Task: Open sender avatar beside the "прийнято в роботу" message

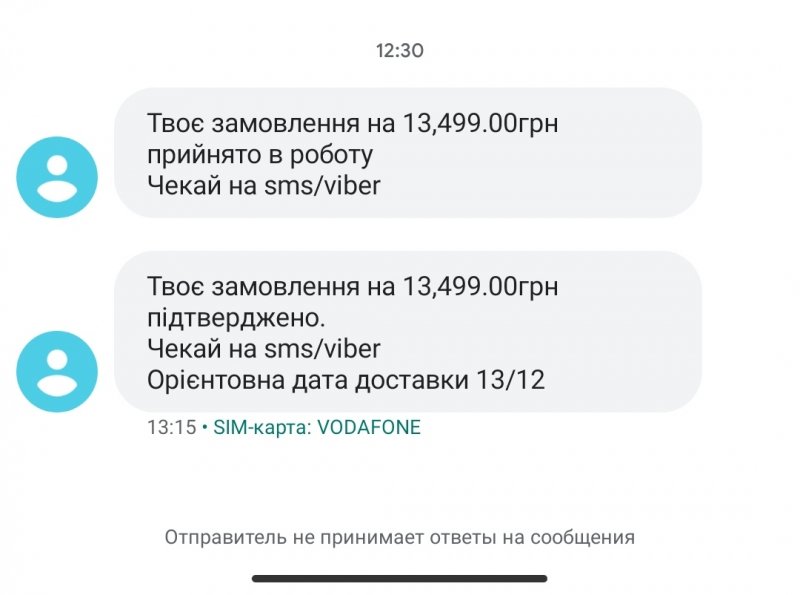Action: pyautogui.click(x=57, y=177)
